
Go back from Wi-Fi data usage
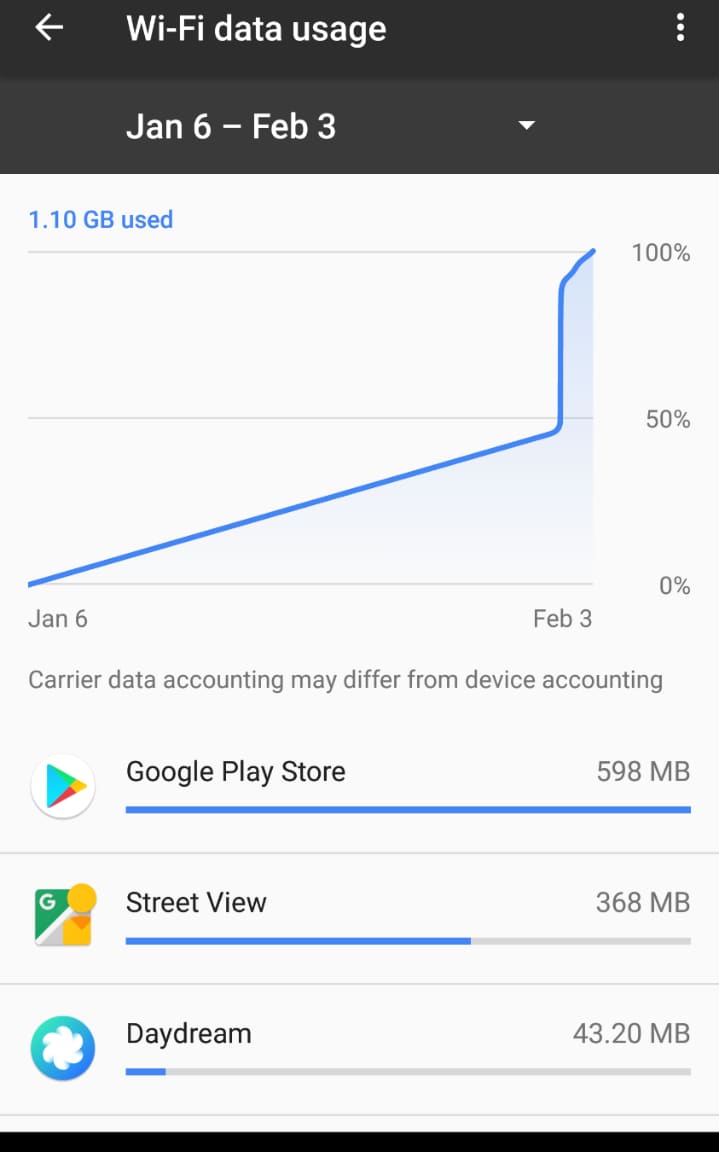(49, 29)
